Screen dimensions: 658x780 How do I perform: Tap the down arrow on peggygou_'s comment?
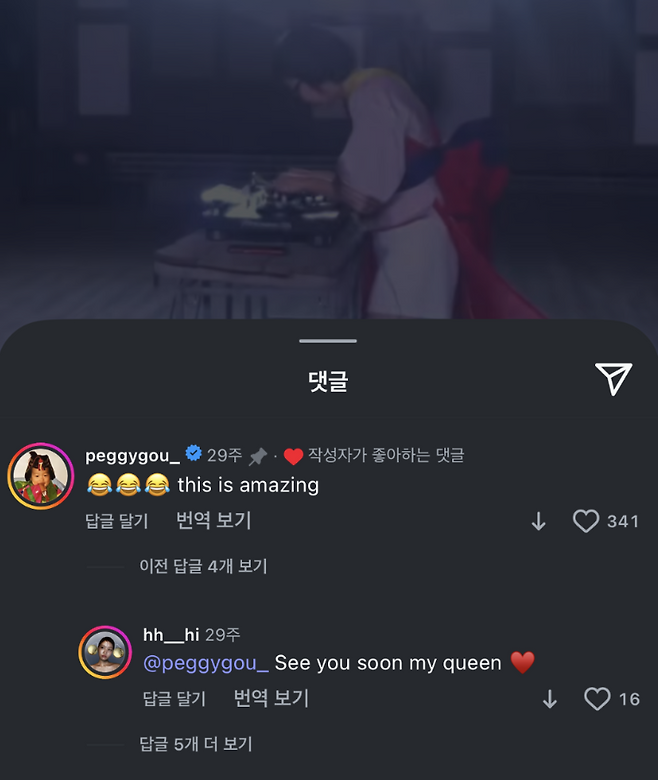click(x=538, y=521)
